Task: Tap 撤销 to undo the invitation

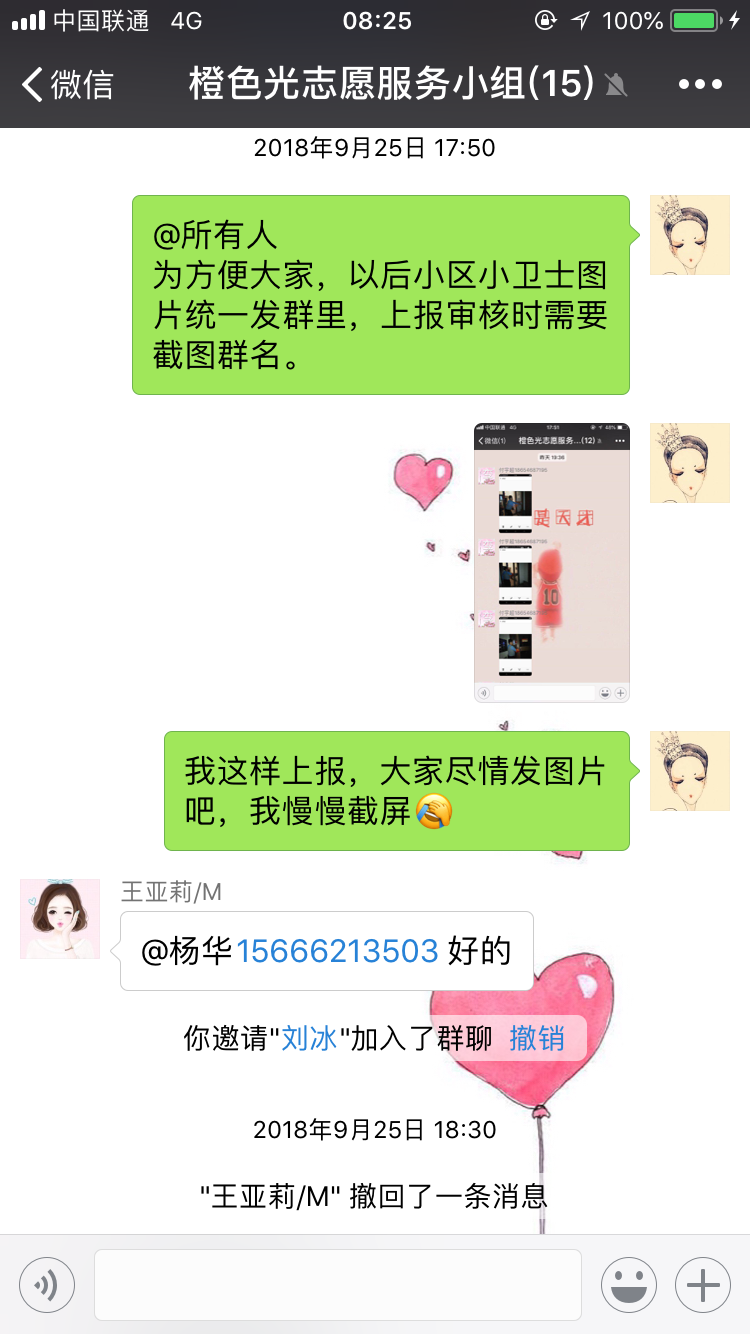Action: pyautogui.click(x=537, y=1039)
